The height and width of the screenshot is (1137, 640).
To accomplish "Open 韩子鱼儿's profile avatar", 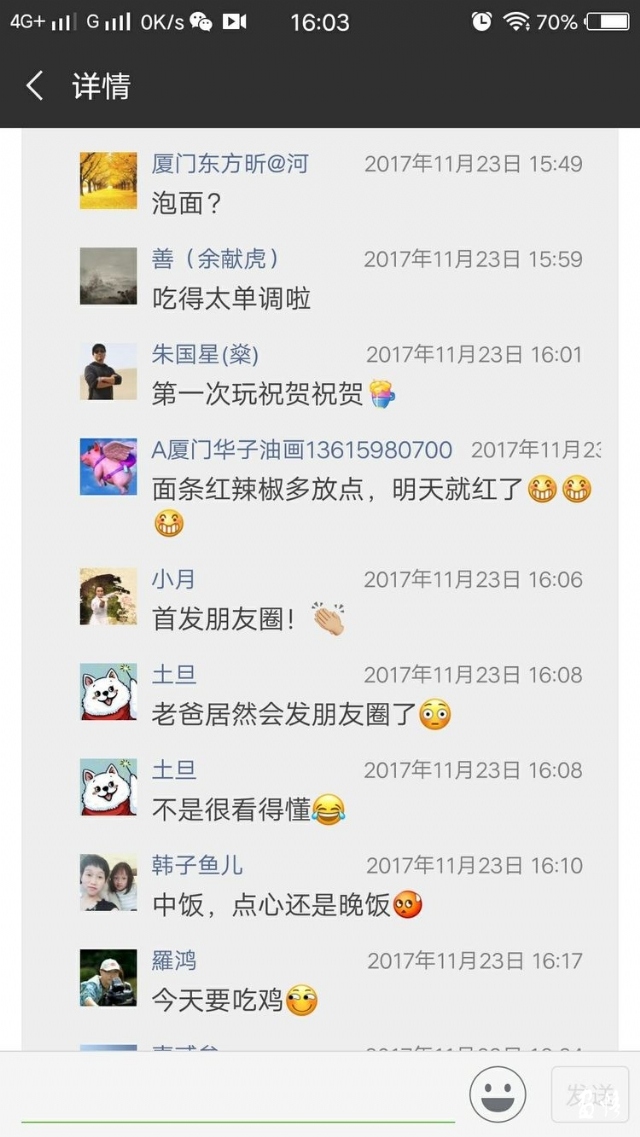I will pos(108,882).
